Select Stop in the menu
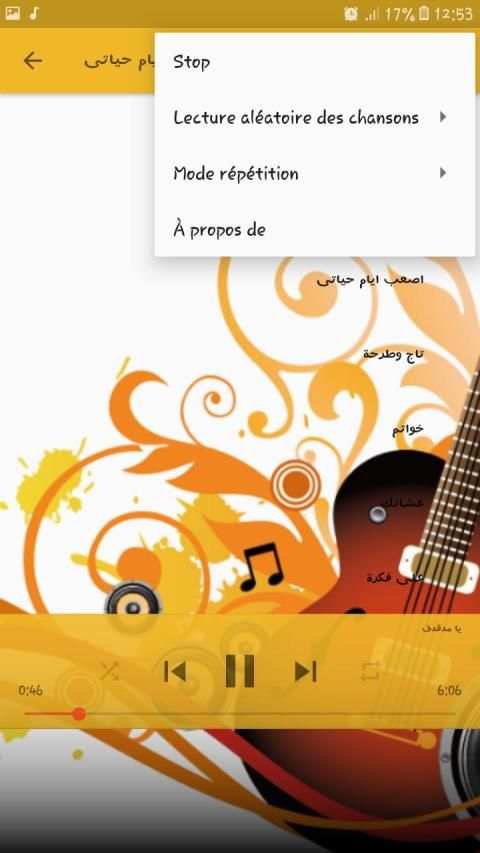The height and width of the screenshot is (853, 480). (315, 61)
